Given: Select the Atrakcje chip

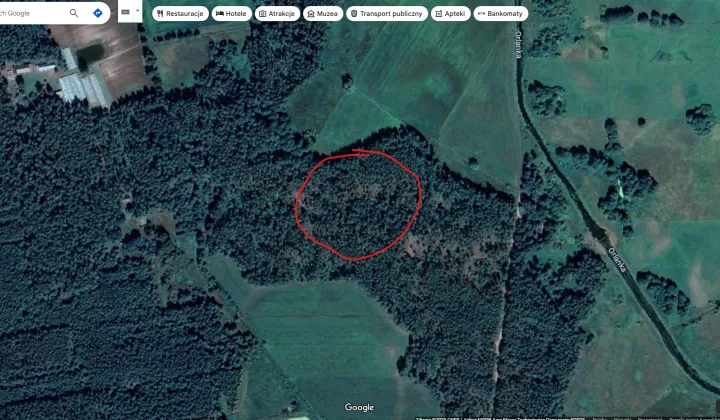Looking at the screenshot, I should point(277,14).
